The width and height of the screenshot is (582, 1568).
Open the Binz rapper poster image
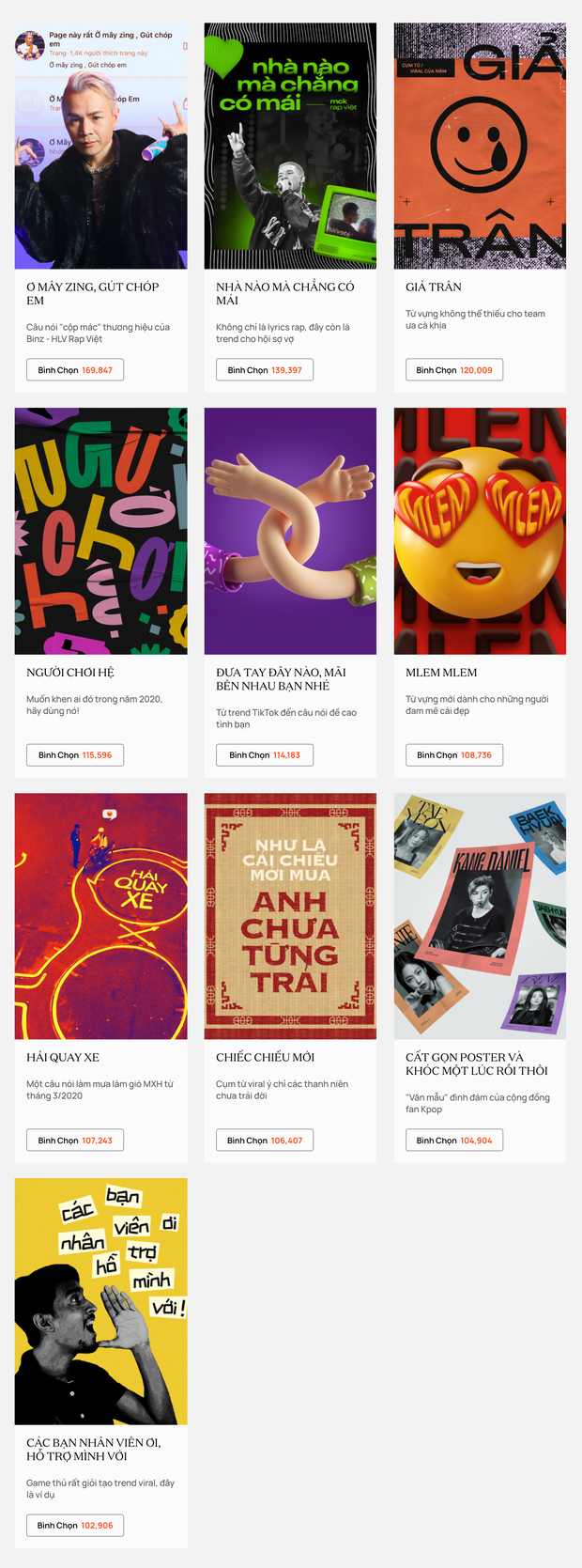100,146
